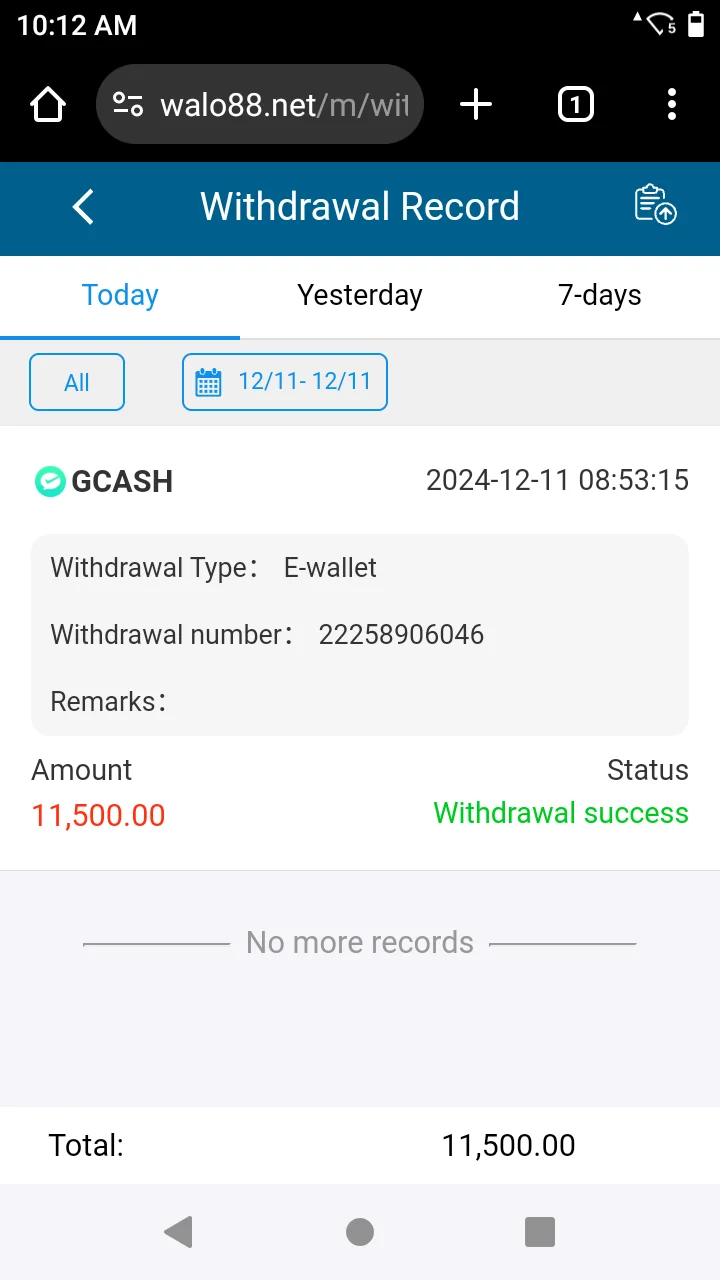Open the browser tab switcher
The image size is (720, 1280).
[575, 104]
